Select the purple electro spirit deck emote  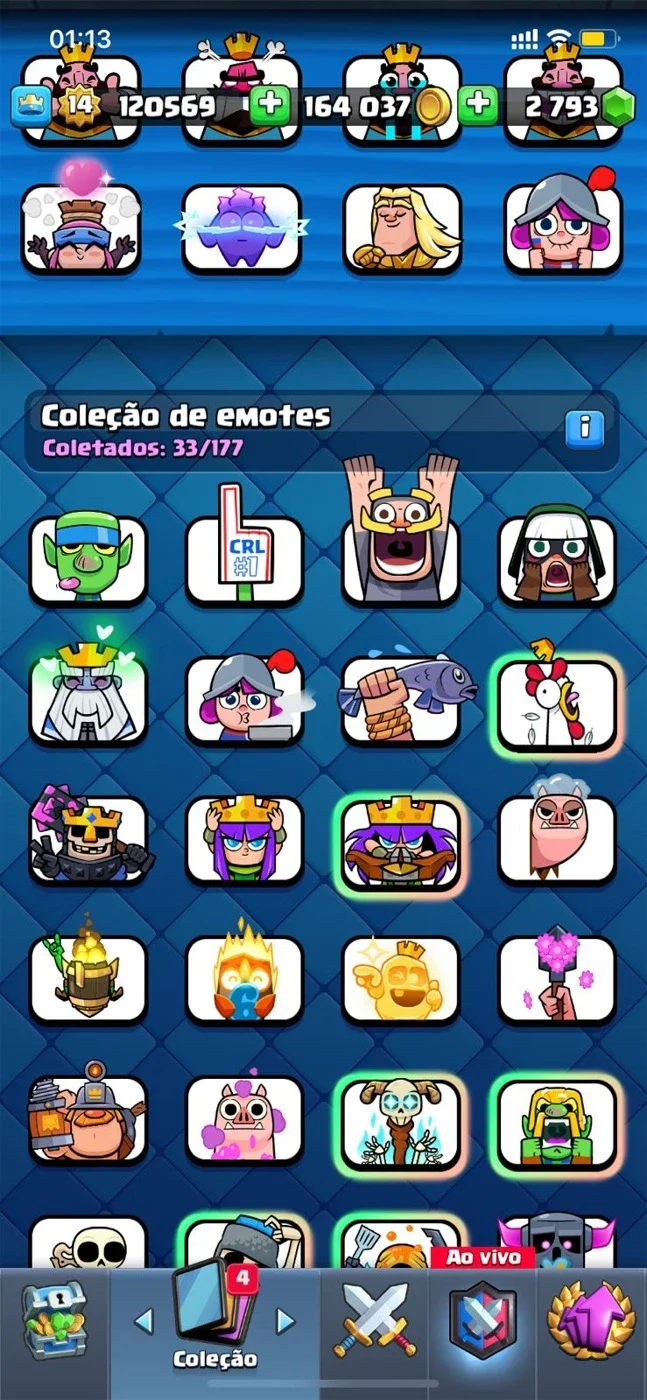coord(243,228)
